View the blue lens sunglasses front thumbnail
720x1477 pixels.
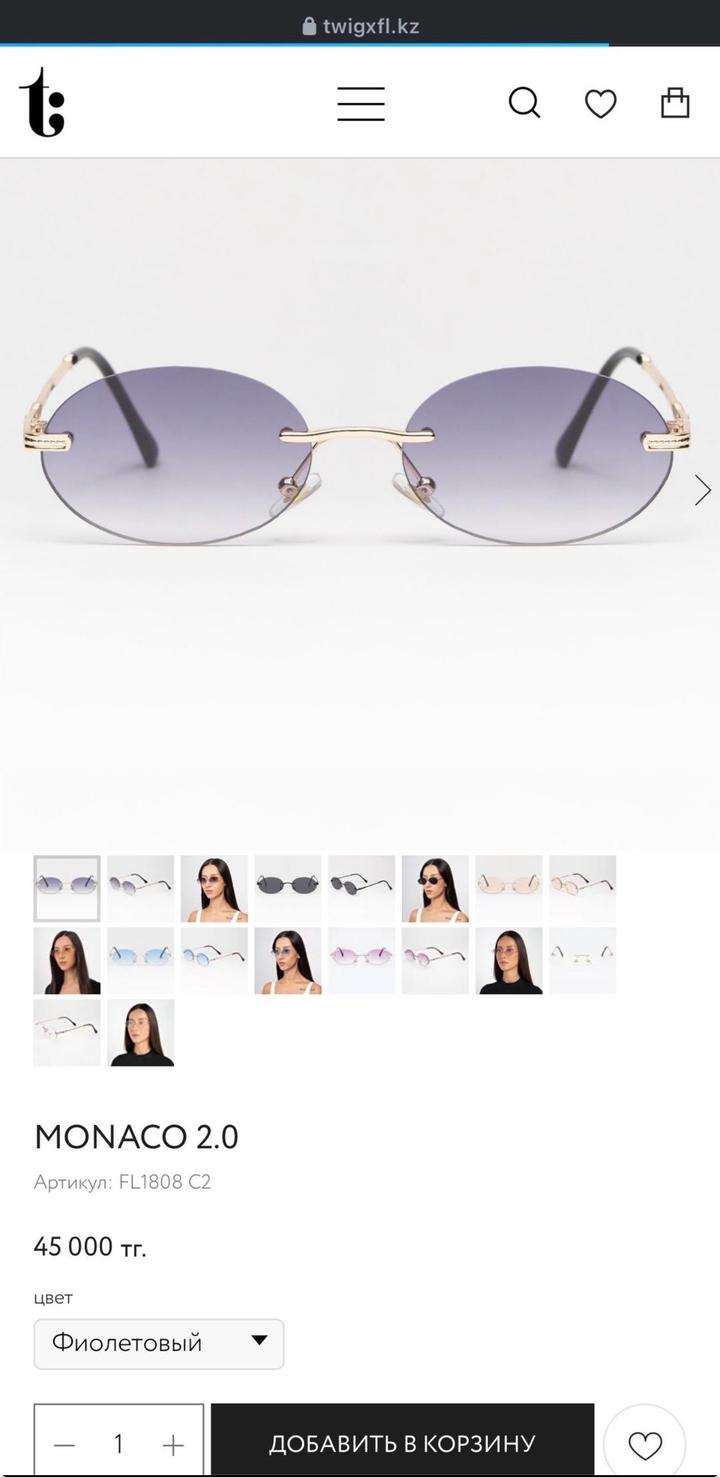[x=141, y=961]
